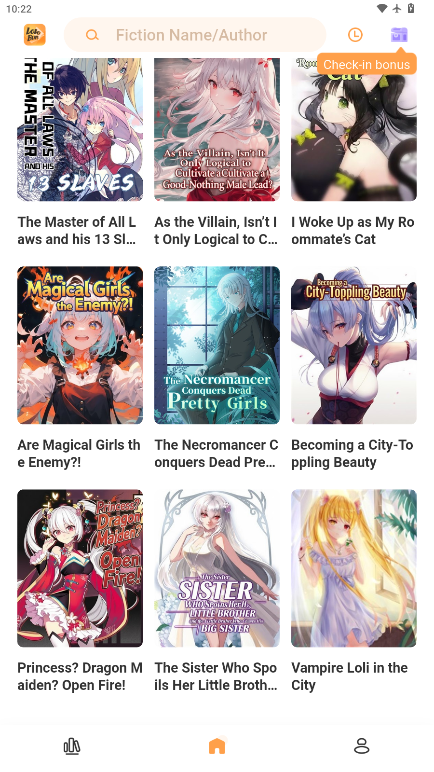Open Becoming a City-Toppling Beauty
434x772 pixels.
click(354, 345)
